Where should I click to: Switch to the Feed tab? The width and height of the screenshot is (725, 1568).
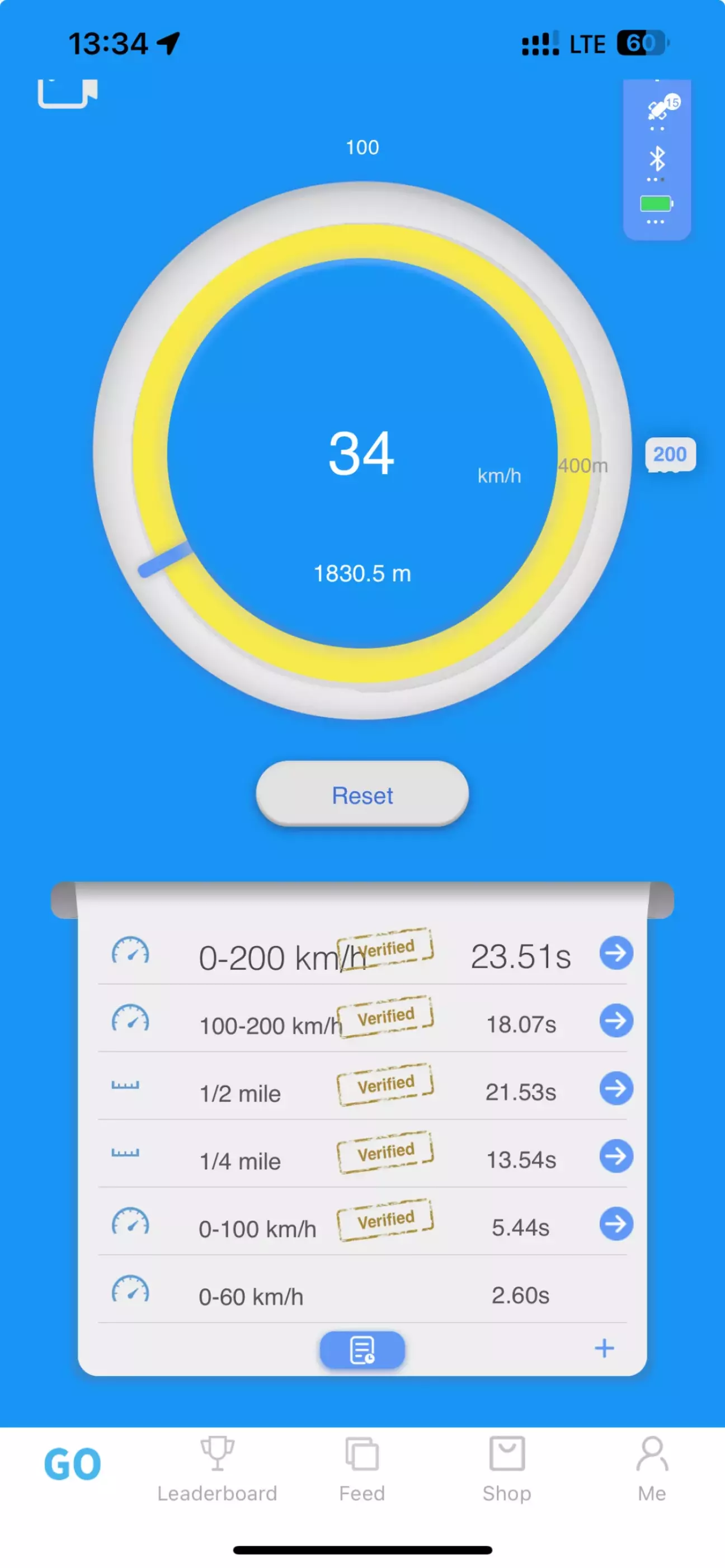[362, 1470]
